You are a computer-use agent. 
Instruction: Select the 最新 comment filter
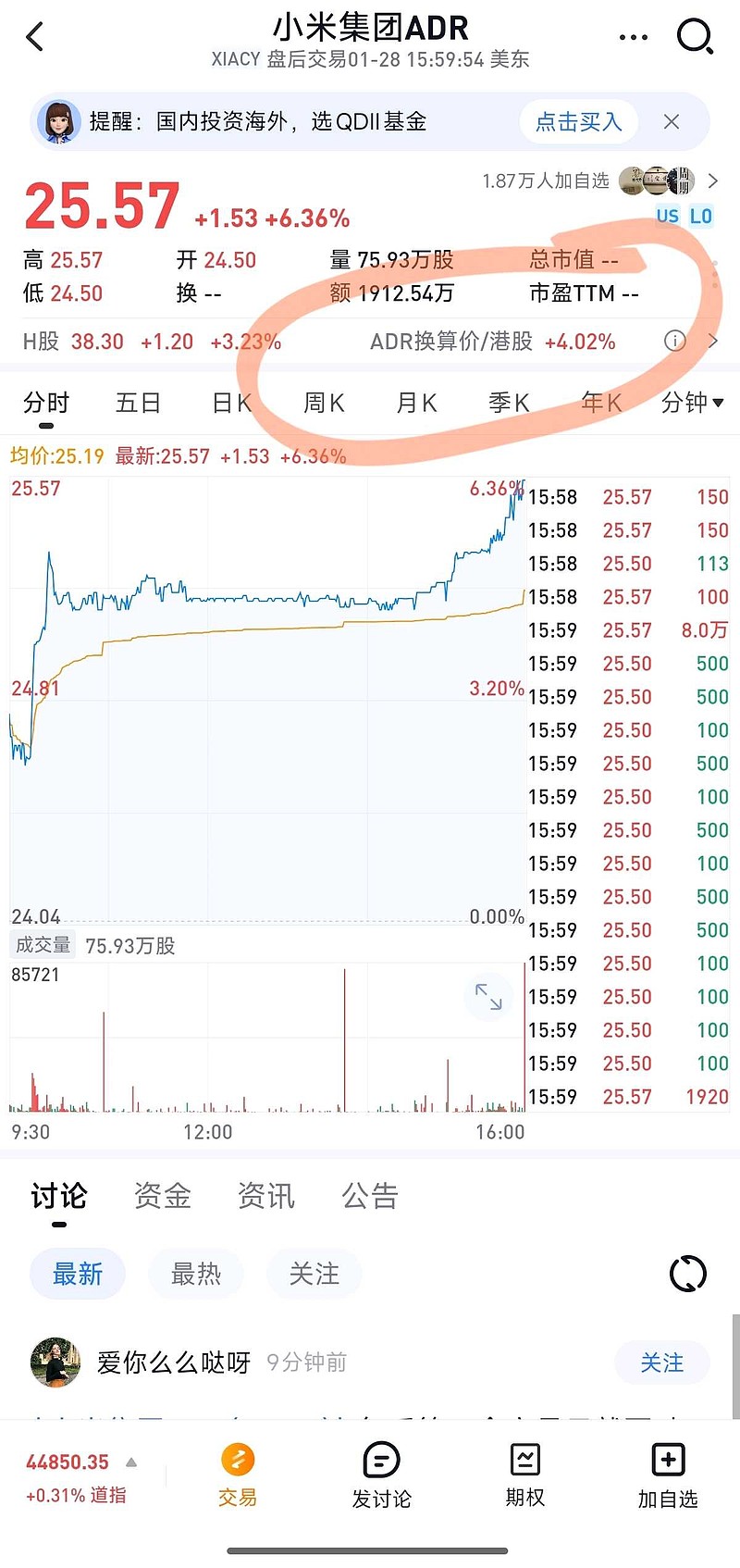coord(77,1273)
